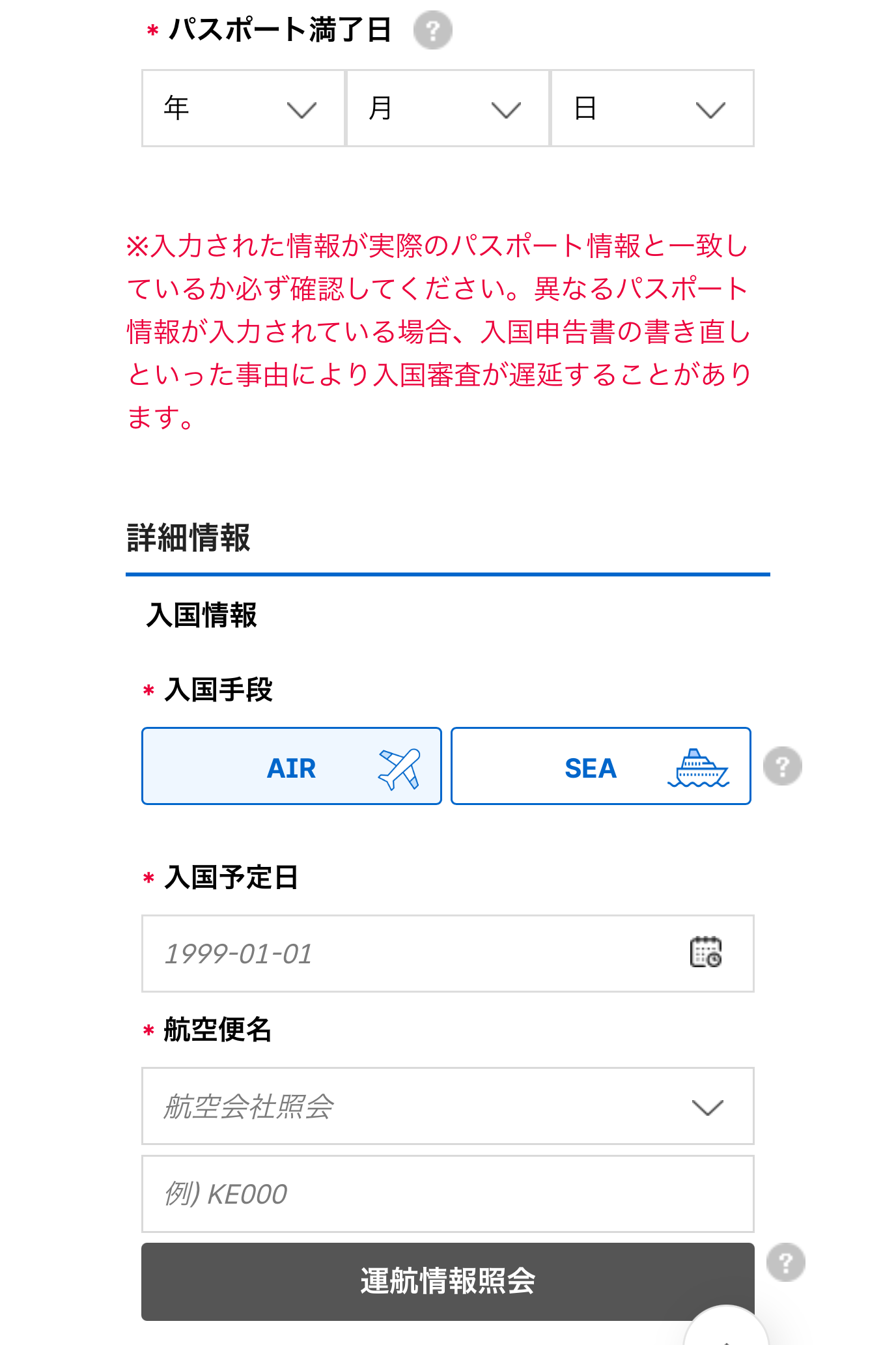This screenshot has height=1345, width=896.
Task: Tap the flight number field (例 KE000)
Action: click(447, 1194)
